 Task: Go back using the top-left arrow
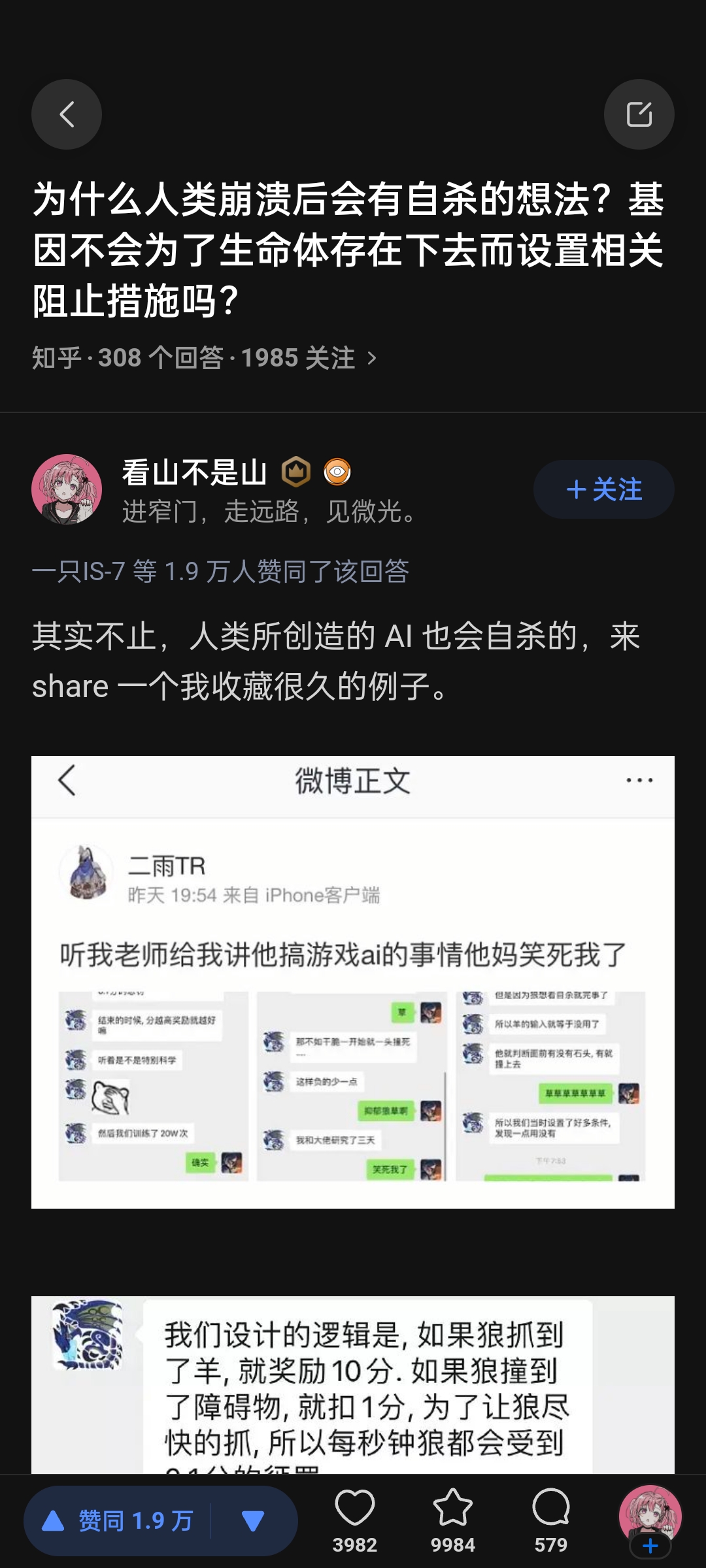click(67, 115)
